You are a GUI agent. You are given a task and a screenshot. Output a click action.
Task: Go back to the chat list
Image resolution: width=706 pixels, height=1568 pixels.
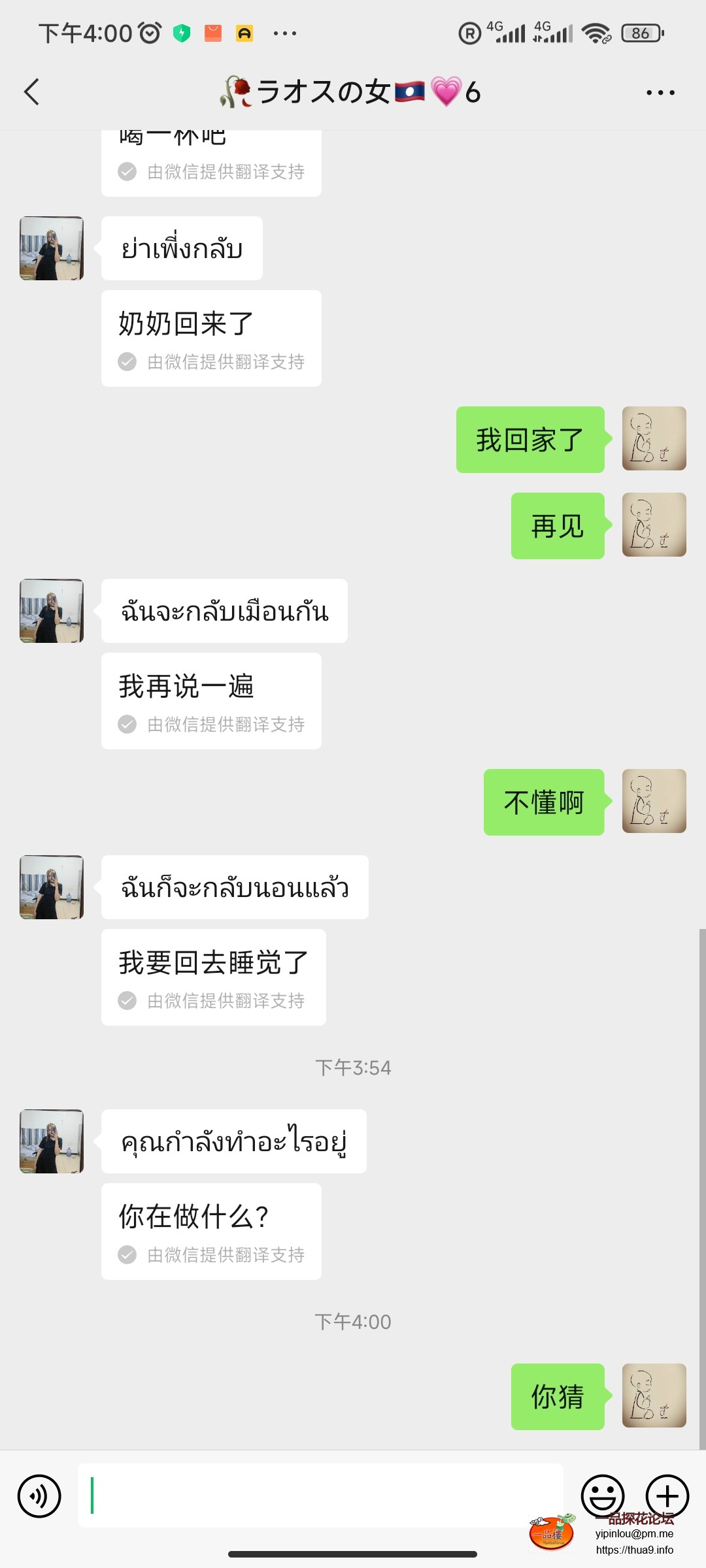pyautogui.click(x=31, y=91)
